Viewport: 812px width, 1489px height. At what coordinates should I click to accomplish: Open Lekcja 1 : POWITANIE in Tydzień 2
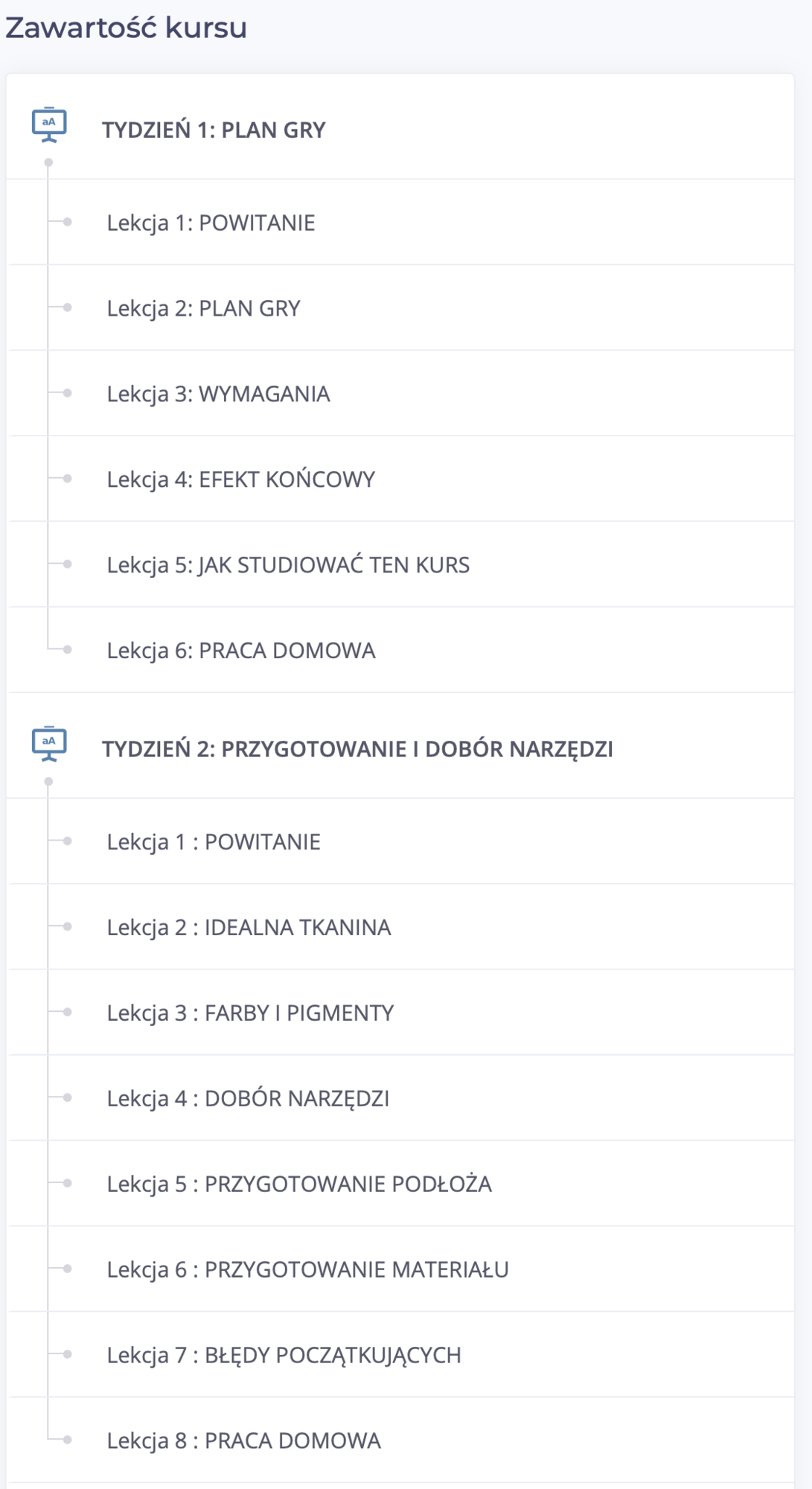[400, 842]
